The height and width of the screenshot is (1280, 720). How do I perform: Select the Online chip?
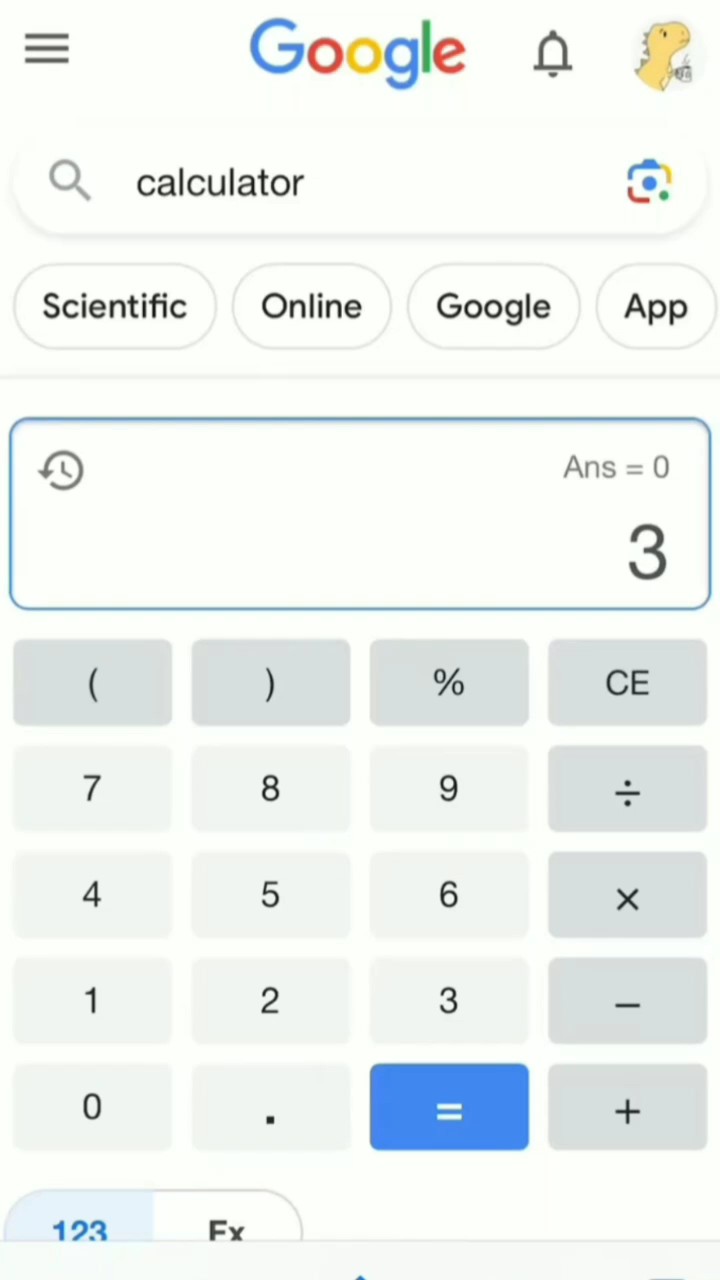pyautogui.click(x=311, y=306)
